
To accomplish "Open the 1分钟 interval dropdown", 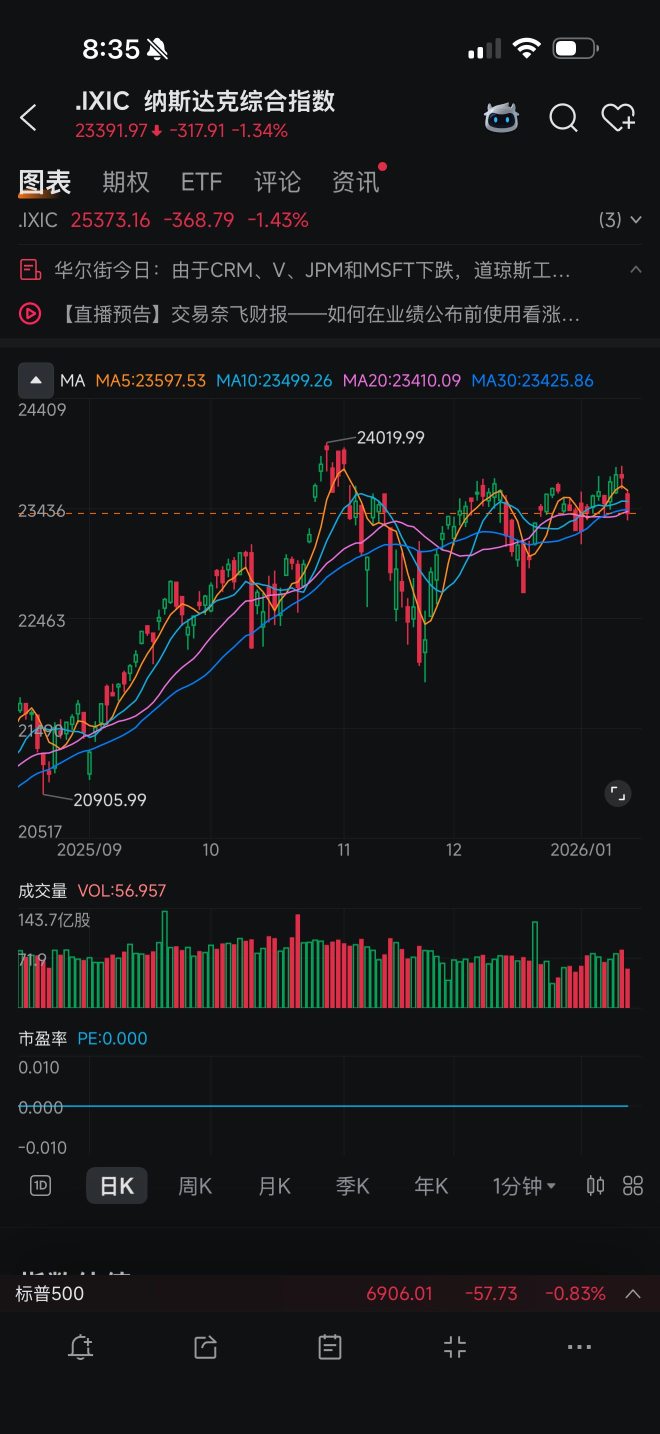I will point(524,1186).
